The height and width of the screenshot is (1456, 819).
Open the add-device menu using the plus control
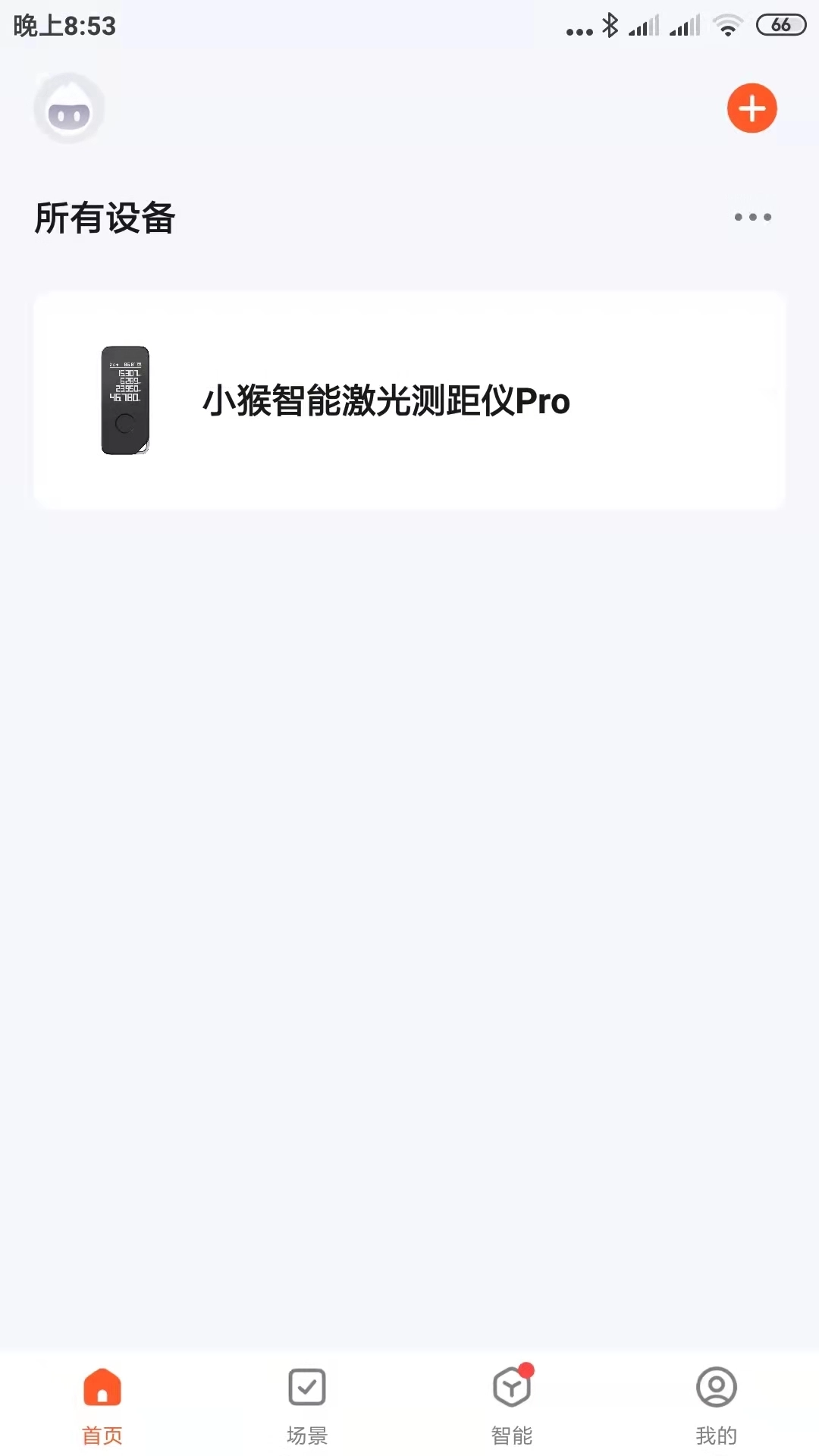click(x=752, y=108)
